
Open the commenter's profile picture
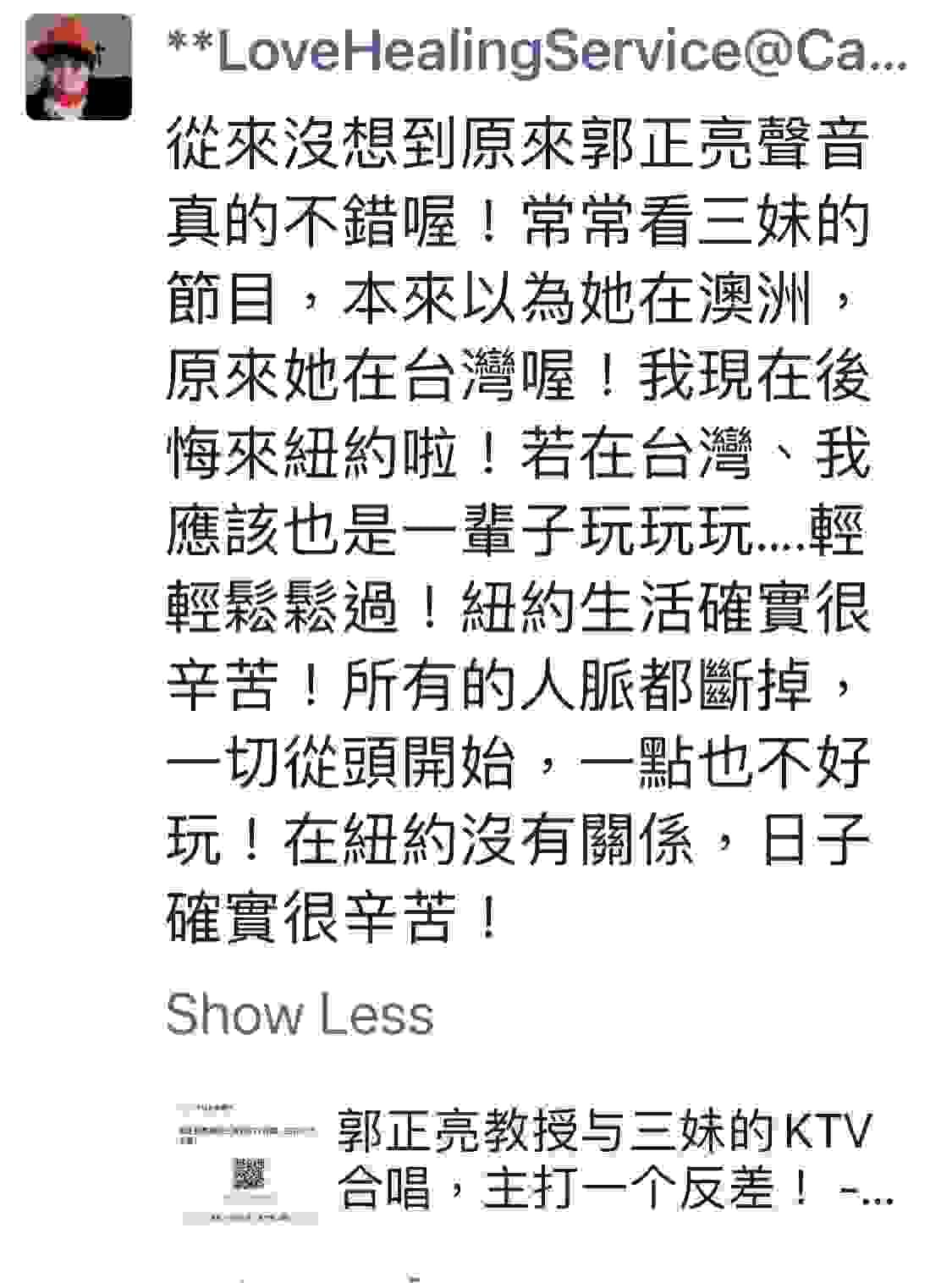click(78, 67)
